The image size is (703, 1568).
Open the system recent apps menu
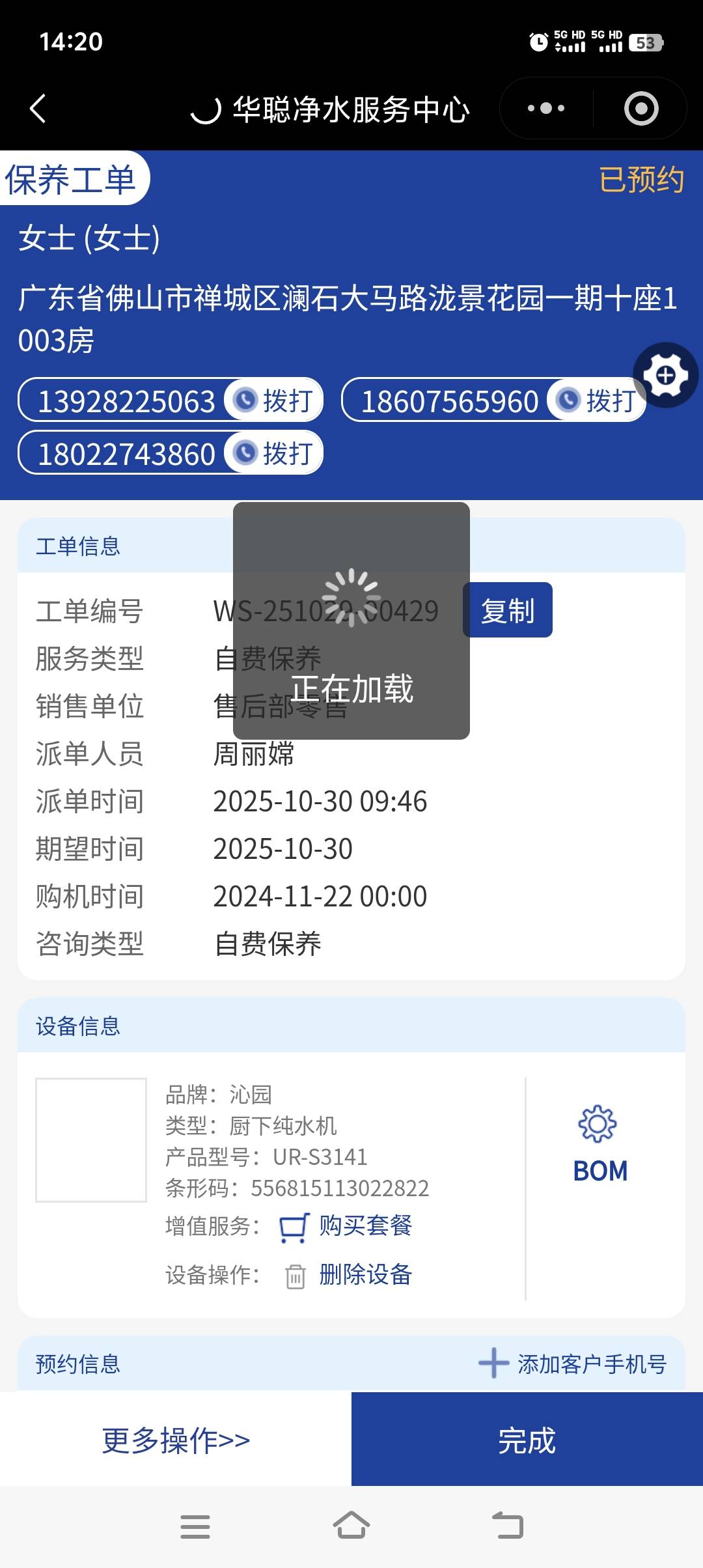(x=195, y=1526)
